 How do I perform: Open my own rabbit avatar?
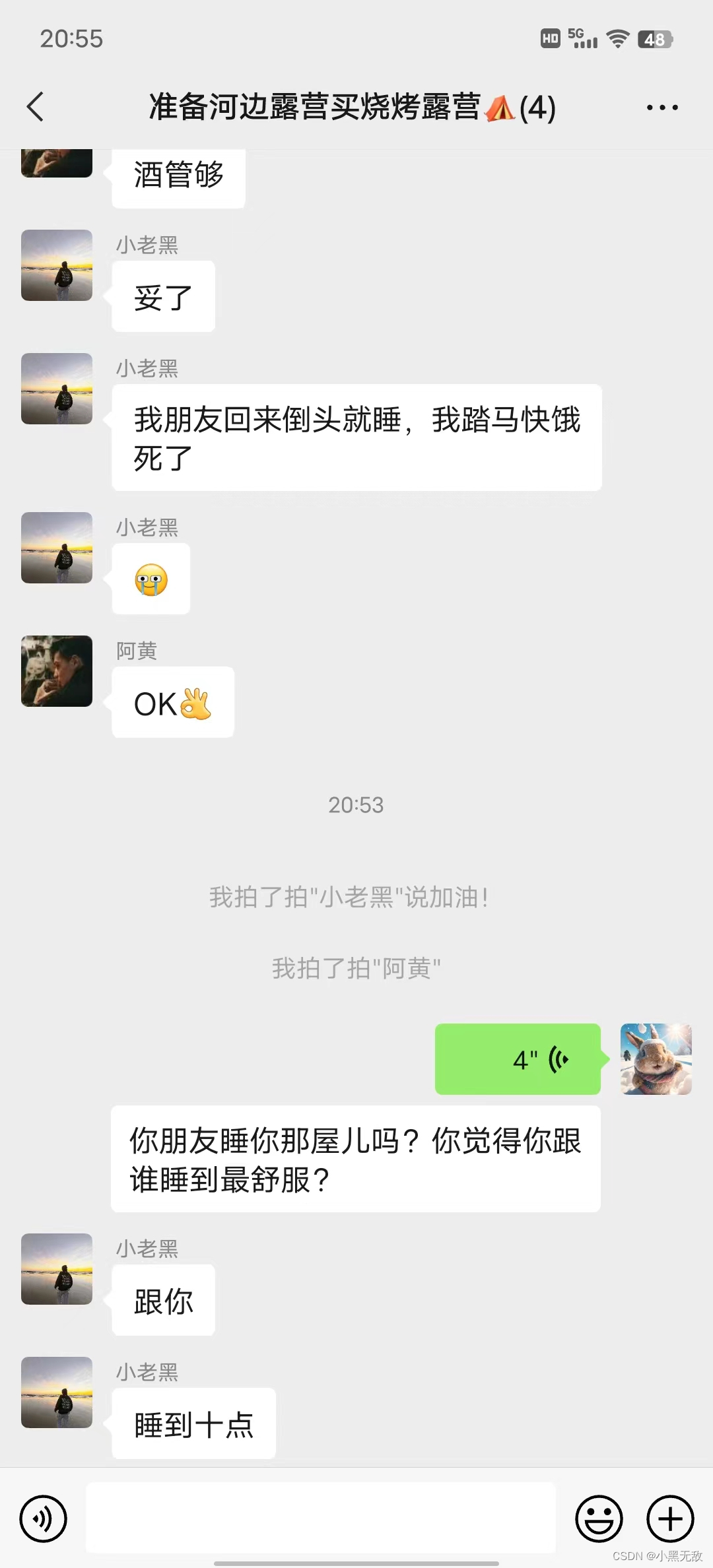pyautogui.click(x=656, y=1059)
